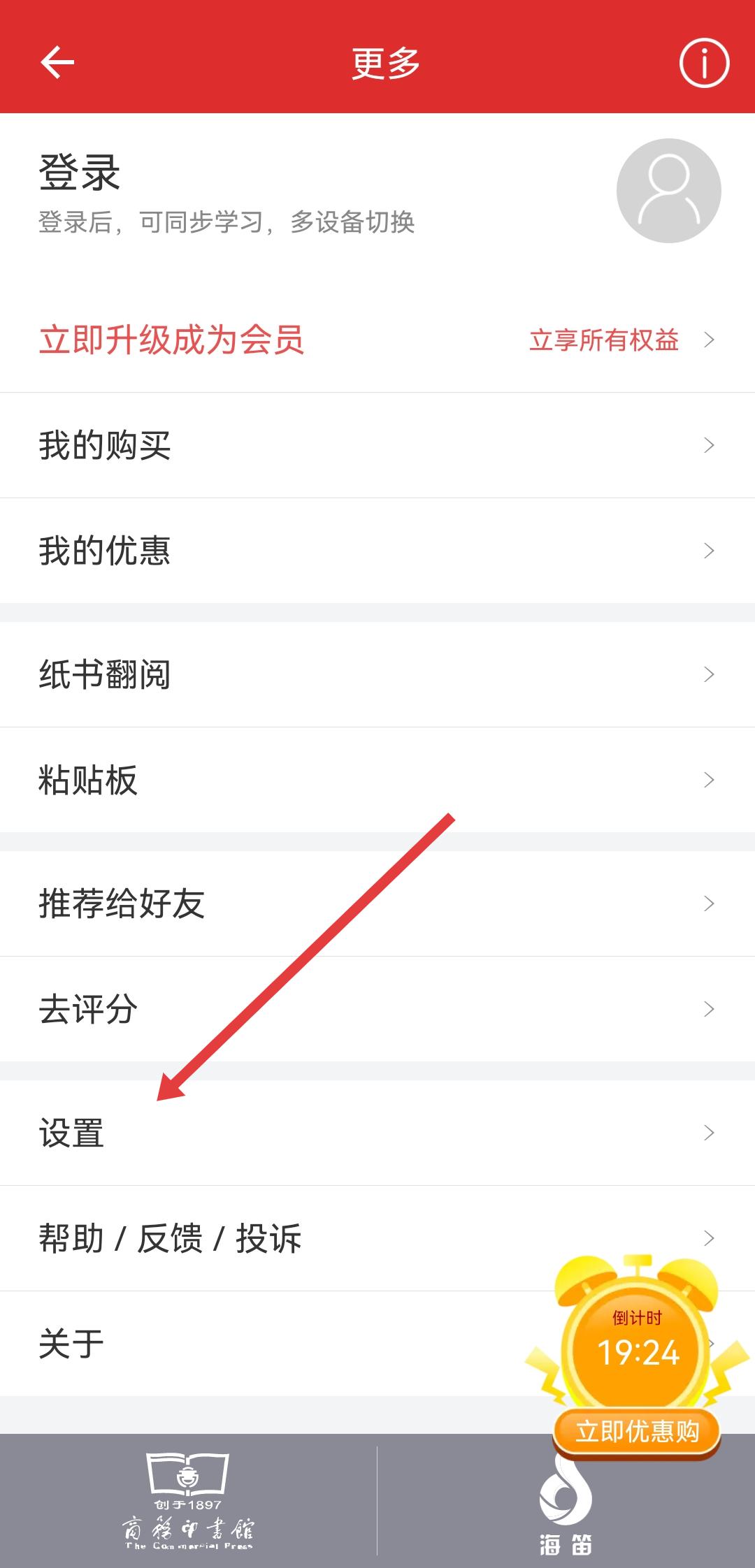
Task: Tap 登录 to sign in
Action: (x=80, y=172)
